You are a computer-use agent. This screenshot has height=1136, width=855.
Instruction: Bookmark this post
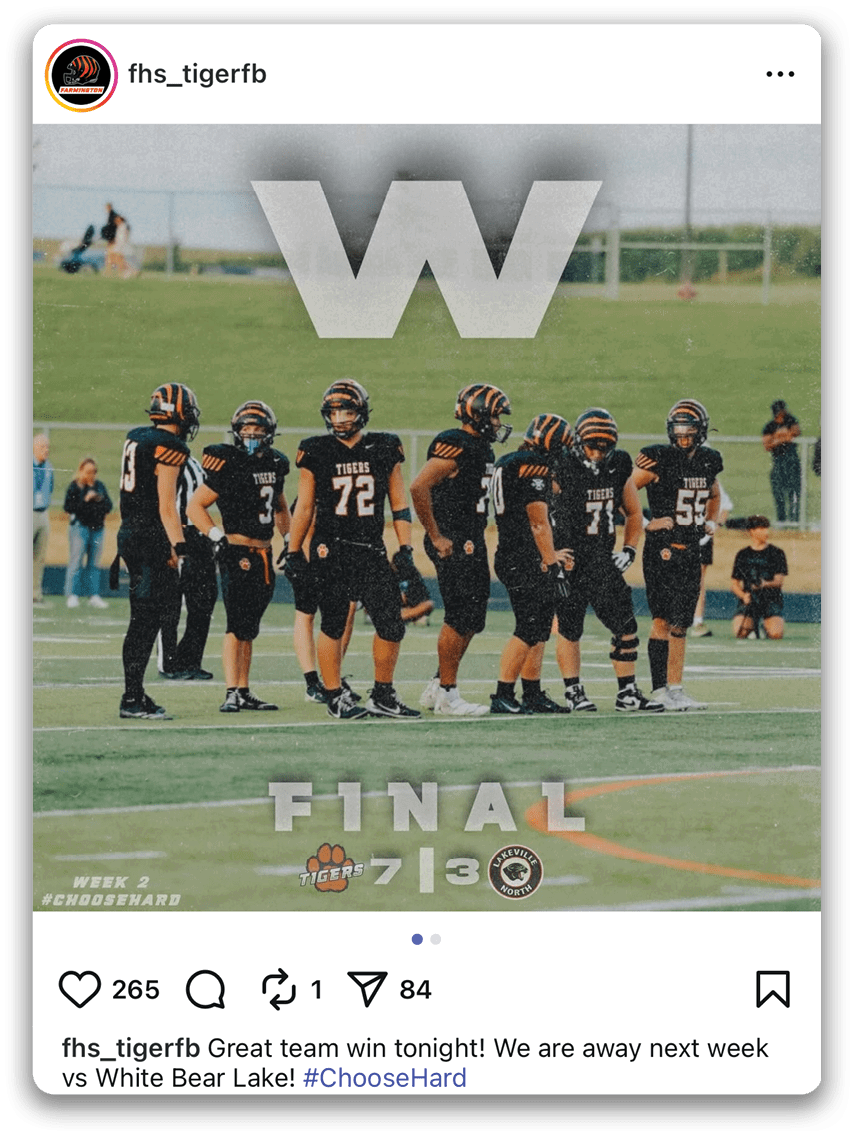pyautogui.click(x=772, y=990)
